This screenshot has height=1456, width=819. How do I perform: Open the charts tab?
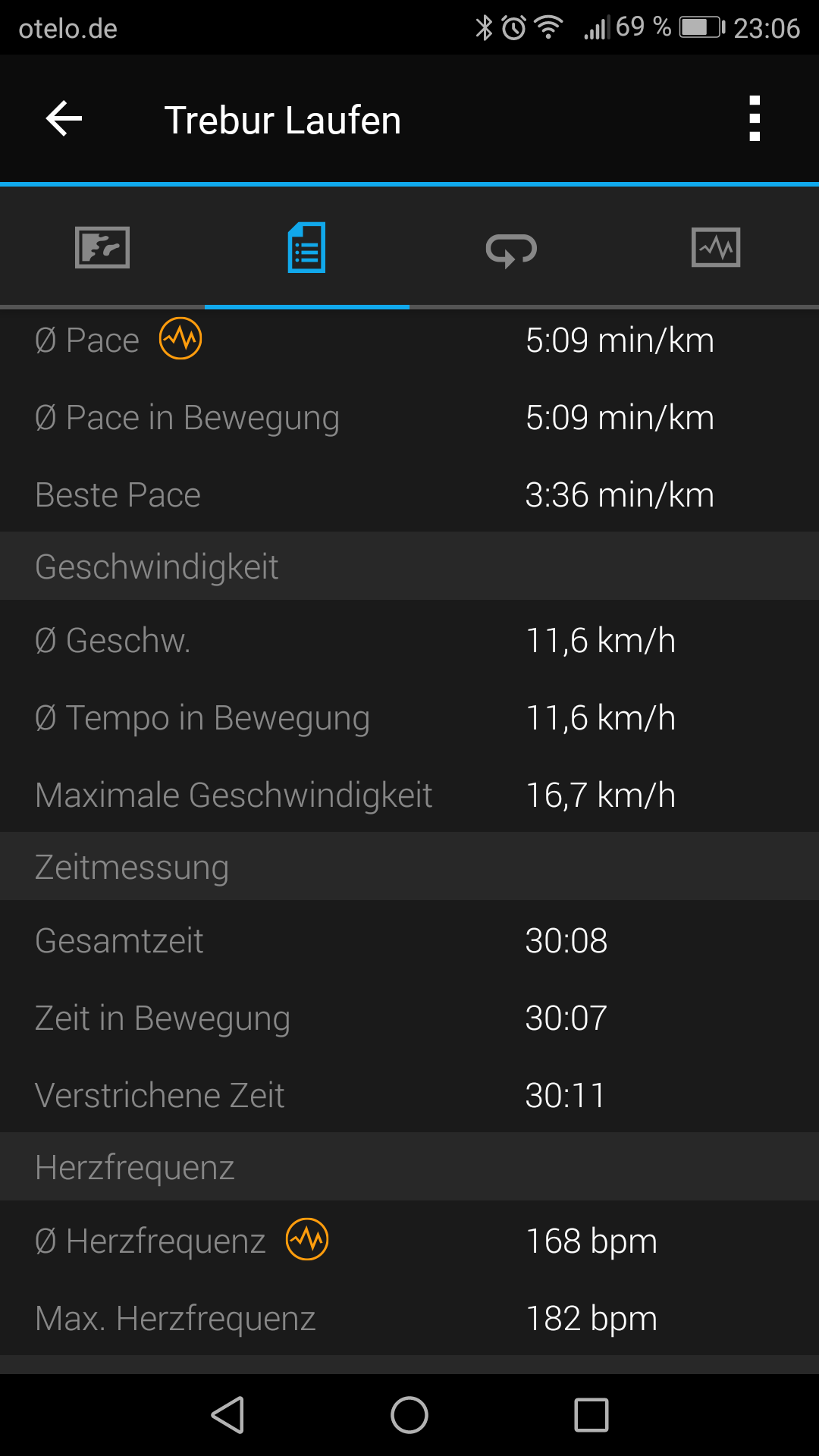(716, 247)
